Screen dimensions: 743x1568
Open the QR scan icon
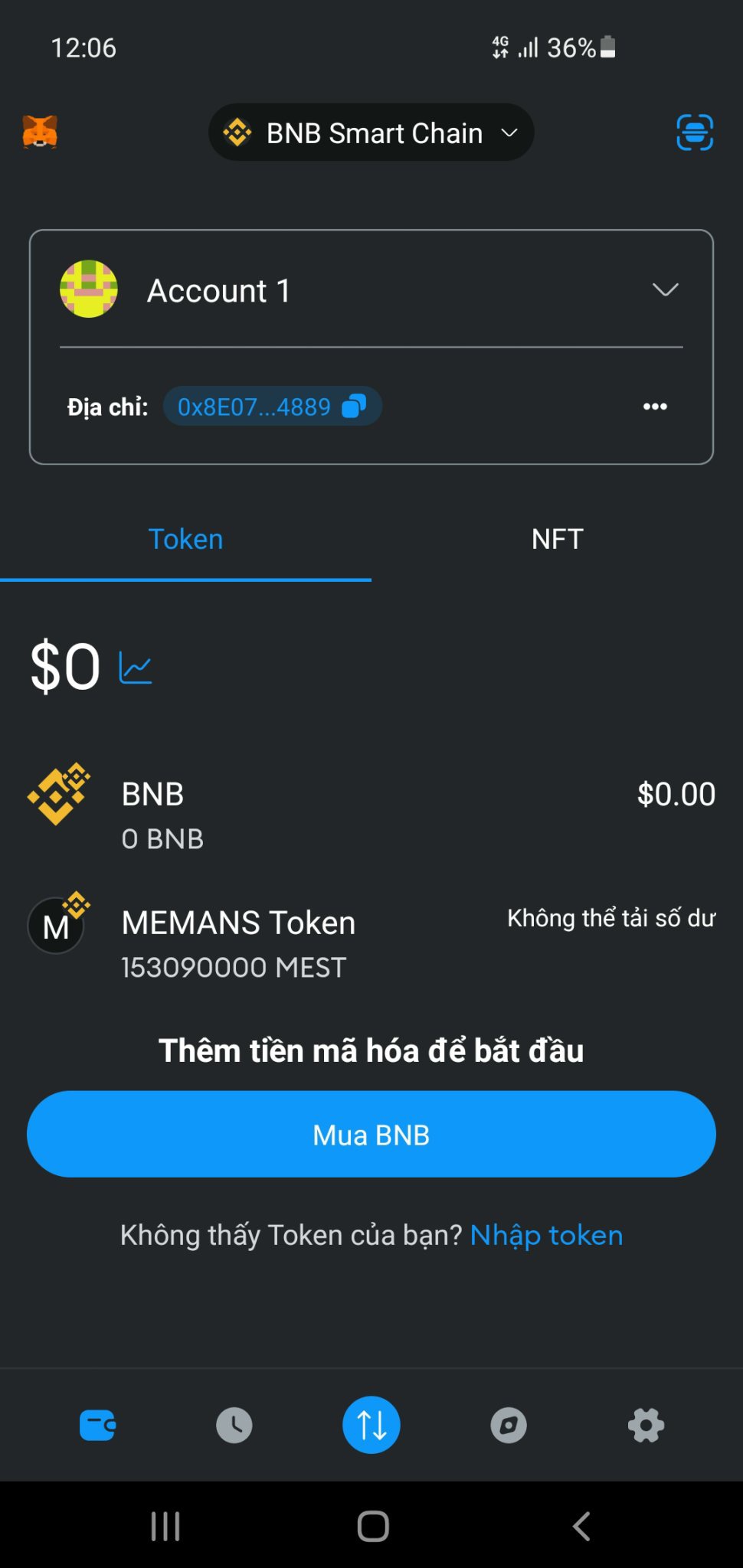click(x=694, y=132)
